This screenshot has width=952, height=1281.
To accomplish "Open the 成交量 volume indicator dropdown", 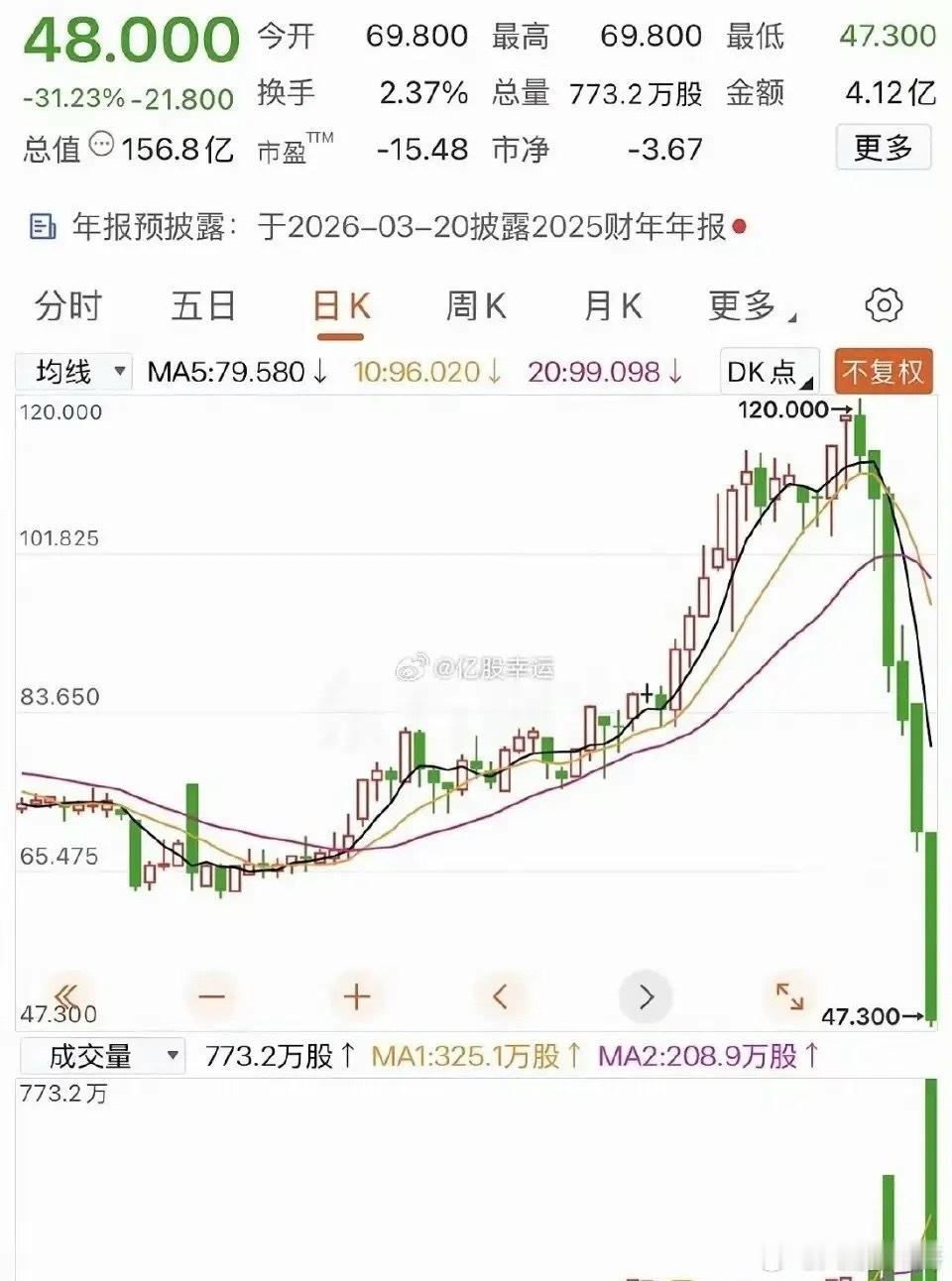I will [x=102, y=1057].
